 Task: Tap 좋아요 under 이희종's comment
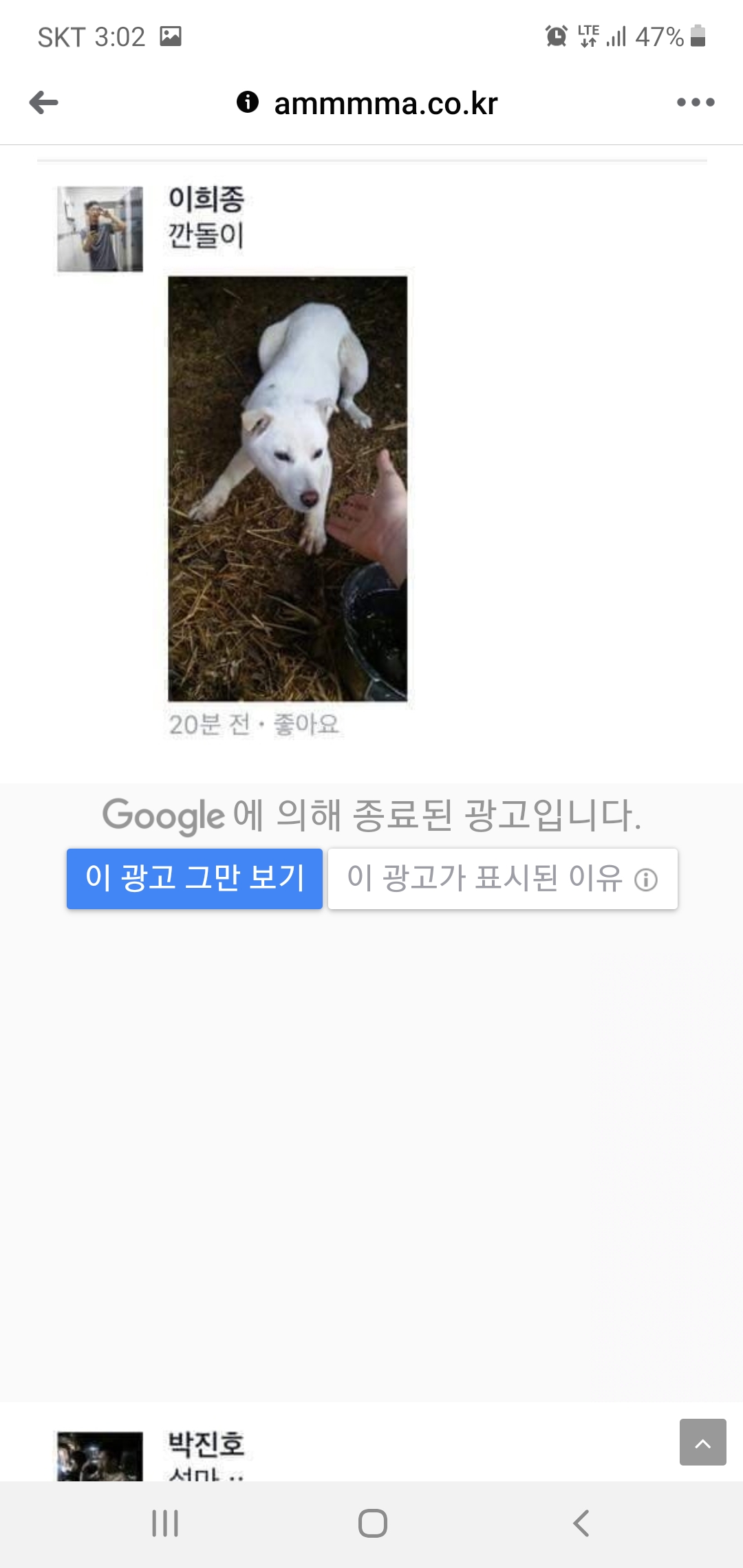307,724
